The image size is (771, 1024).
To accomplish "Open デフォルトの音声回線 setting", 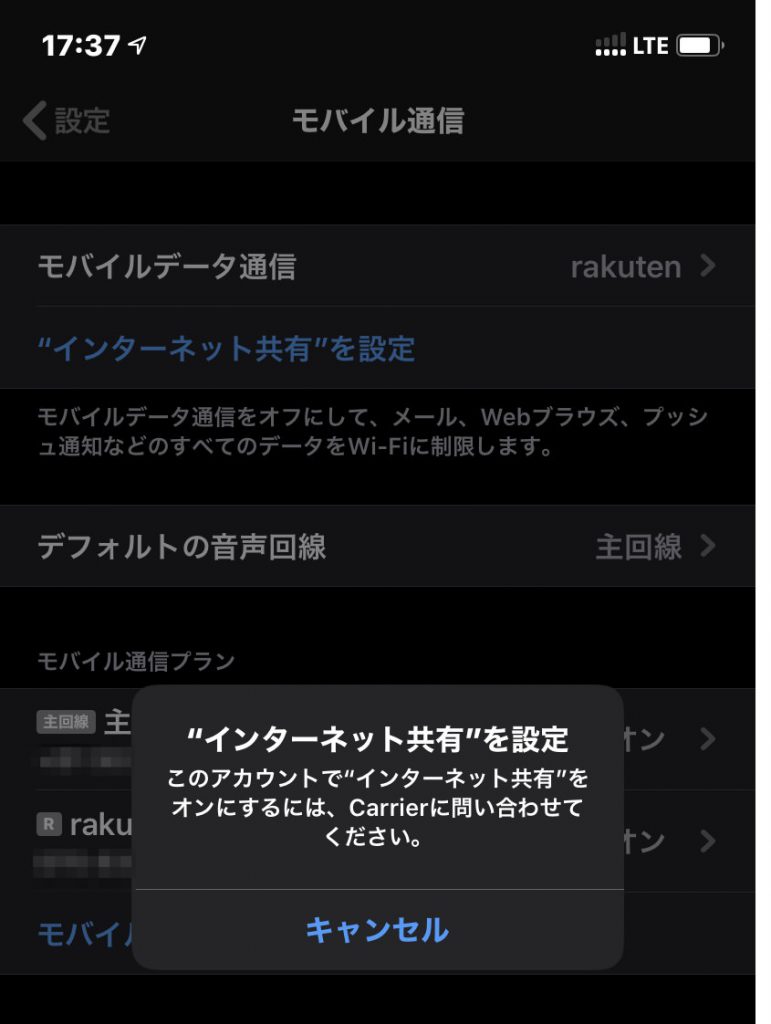I will [x=377, y=546].
